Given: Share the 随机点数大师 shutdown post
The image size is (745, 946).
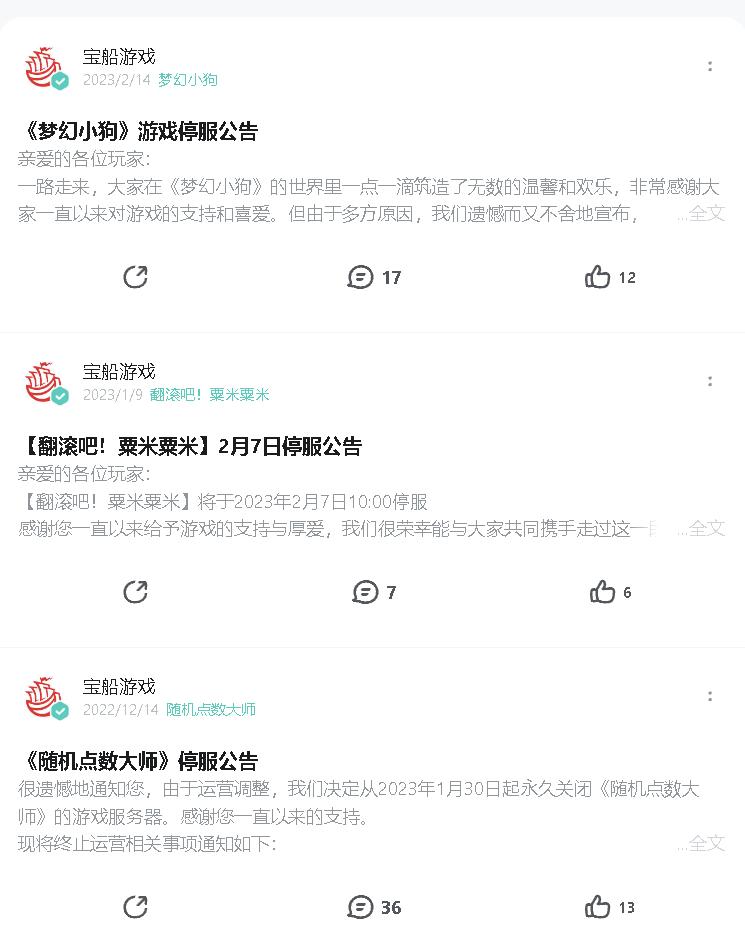Looking at the screenshot, I should [x=135, y=907].
